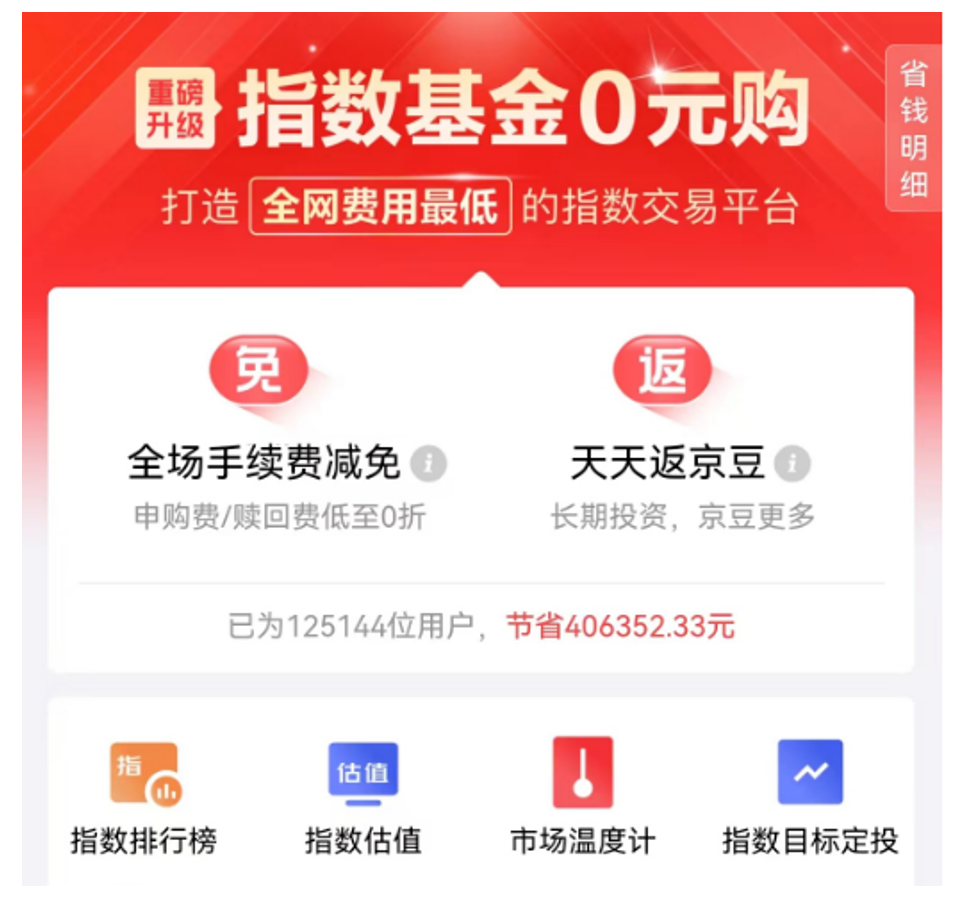
Task: Open 指数目标定投
Action: pos(810,797)
